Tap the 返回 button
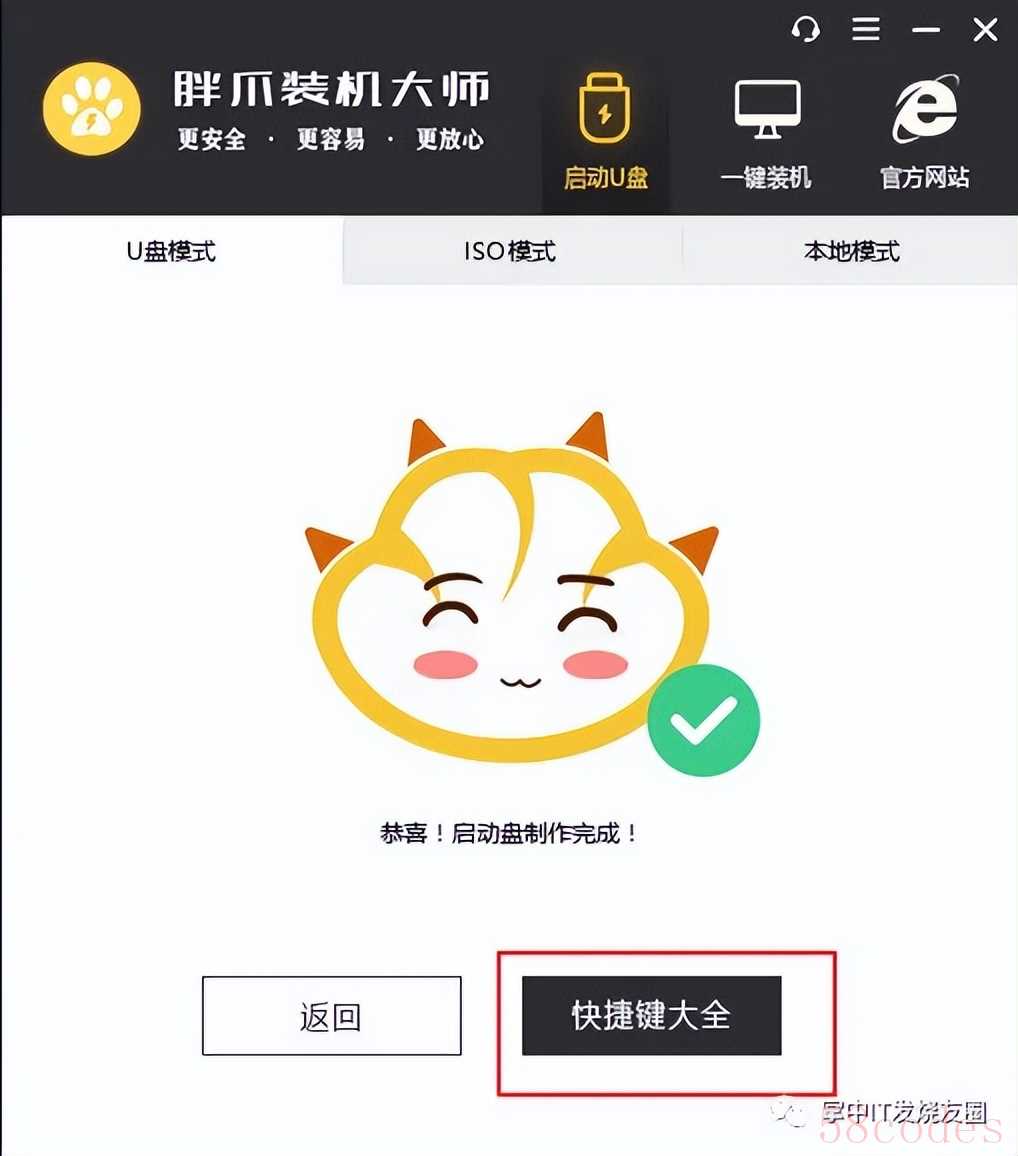This screenshot has width=1018, height=1156. pyautogui.click(x=331, y=1016)
